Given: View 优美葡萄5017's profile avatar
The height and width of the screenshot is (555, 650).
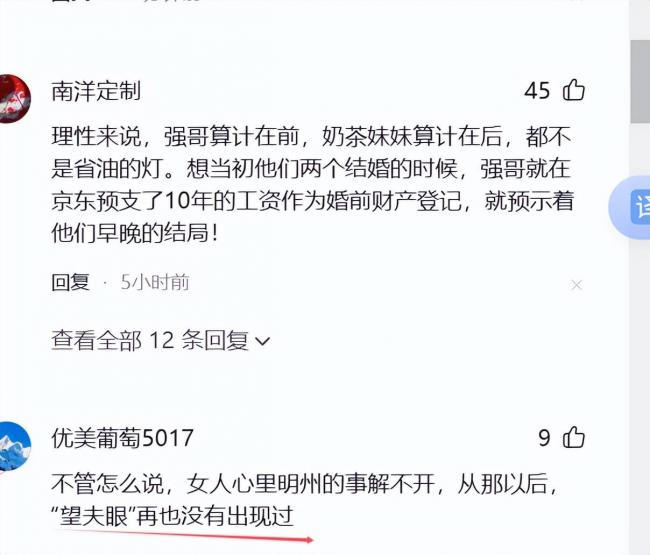Looking at the screenshot, I should click(x=12, y=445).
